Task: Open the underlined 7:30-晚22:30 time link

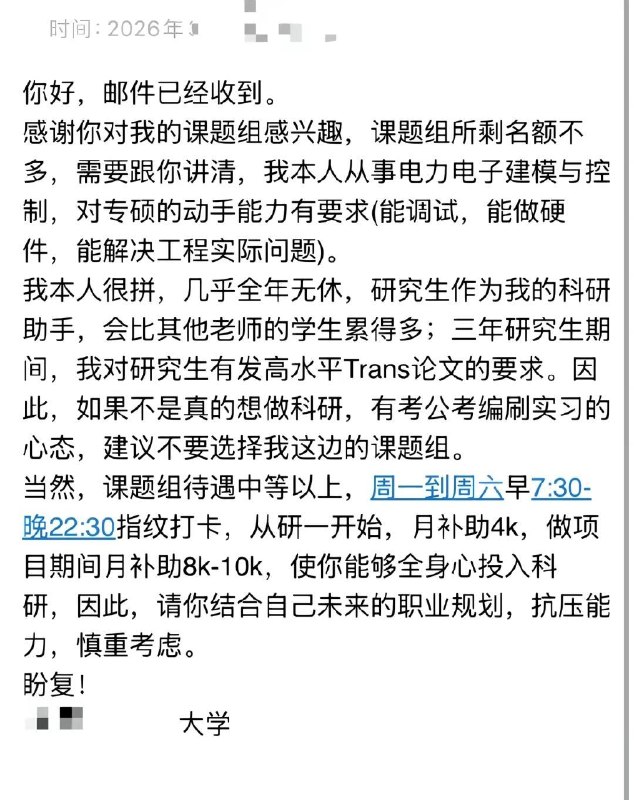Action: click(561, 488)
